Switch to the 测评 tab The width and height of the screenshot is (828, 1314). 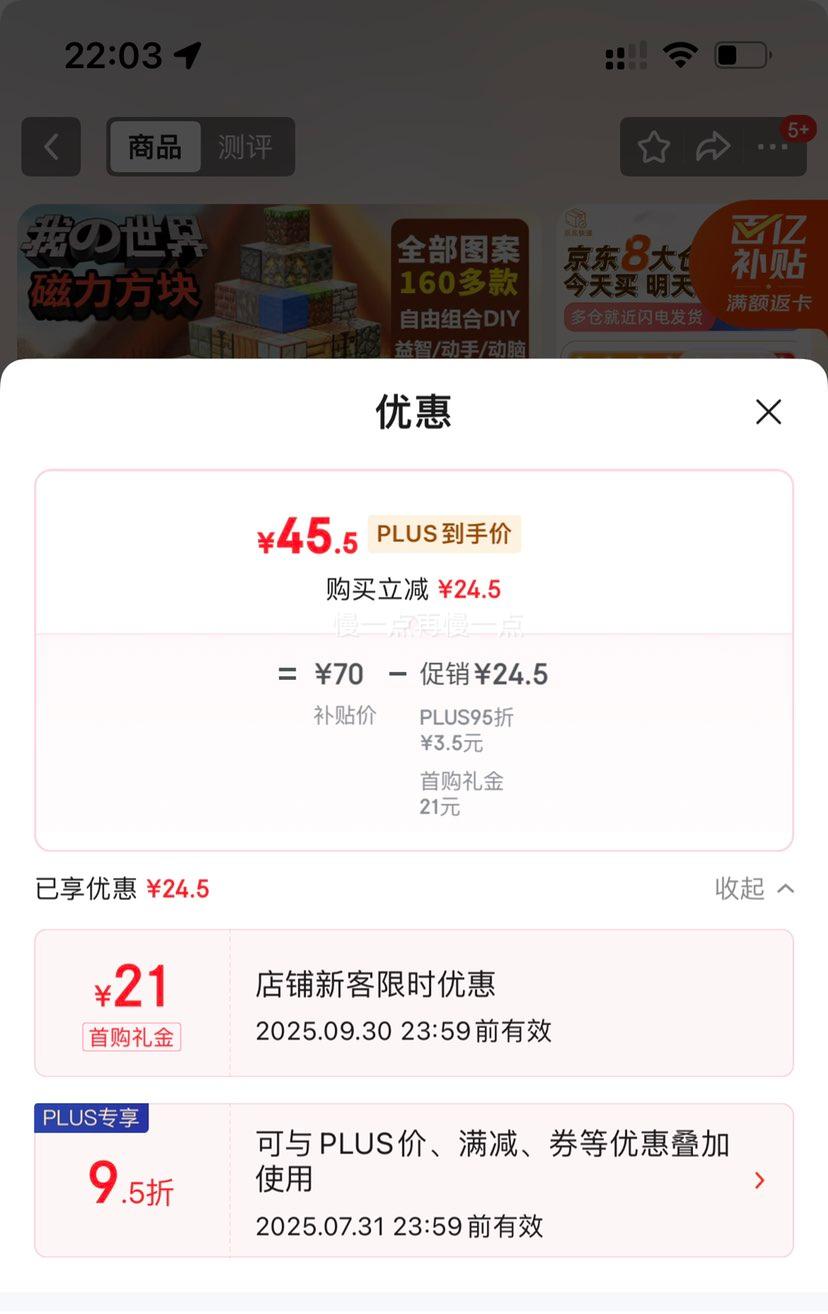(x=245, y=147)
